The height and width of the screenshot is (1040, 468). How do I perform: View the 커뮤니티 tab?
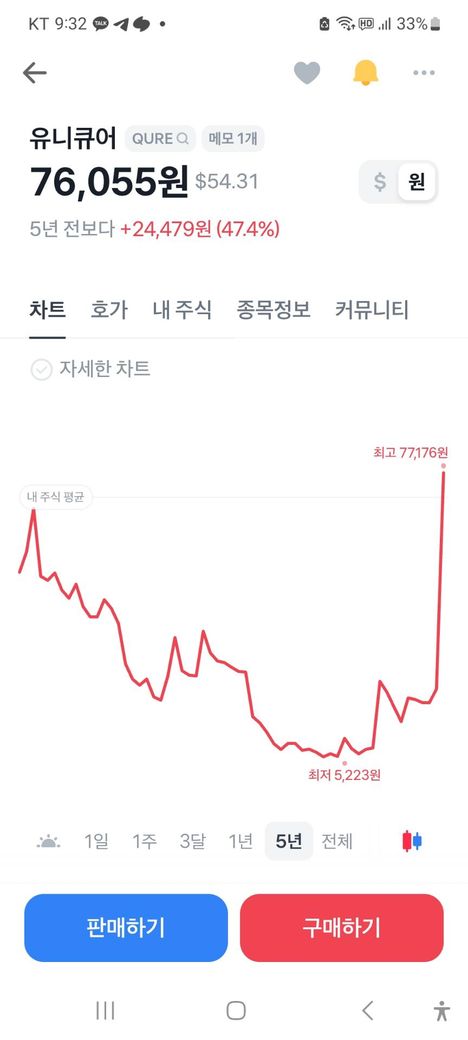point(372,310)
